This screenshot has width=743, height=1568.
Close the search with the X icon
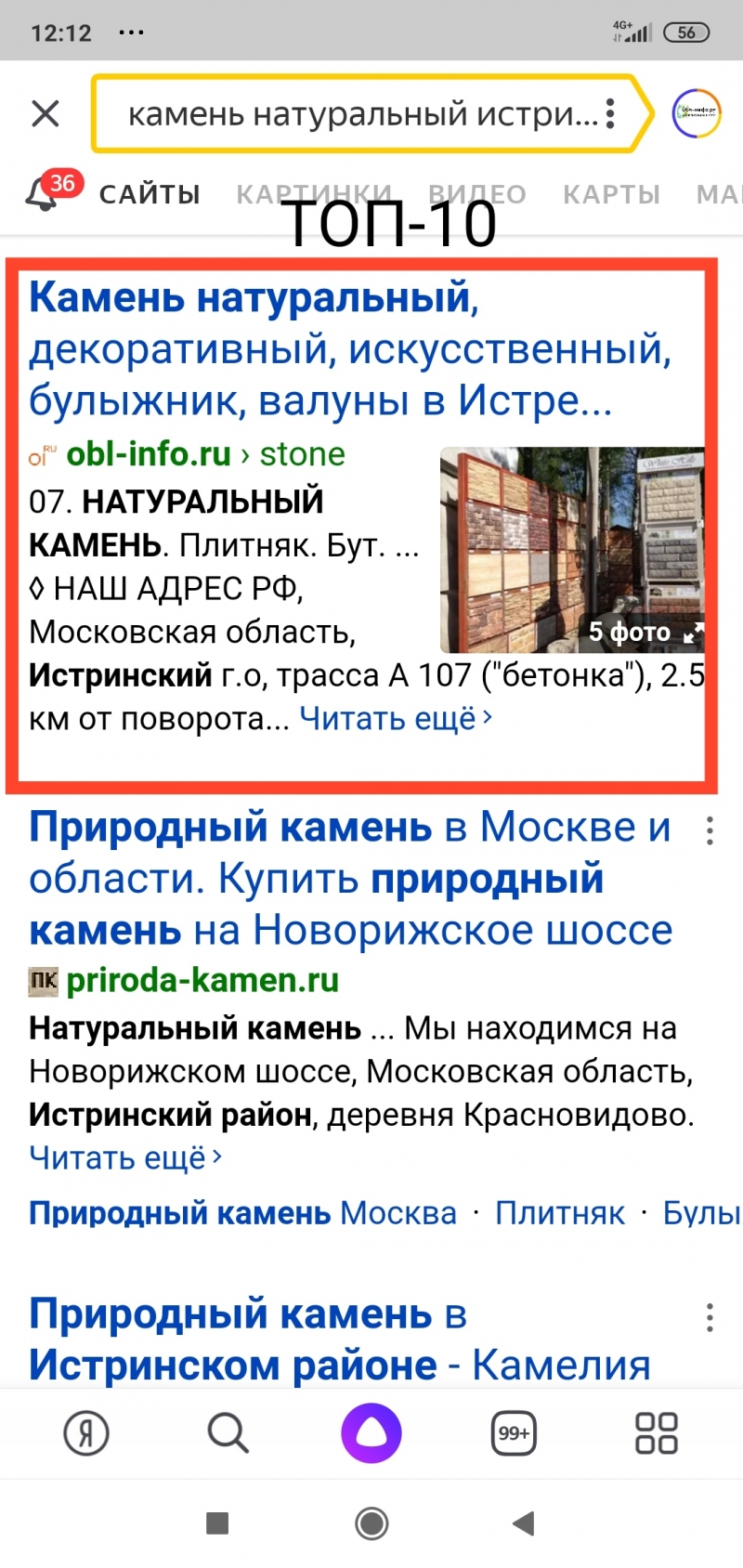click(x=46, y=114)
